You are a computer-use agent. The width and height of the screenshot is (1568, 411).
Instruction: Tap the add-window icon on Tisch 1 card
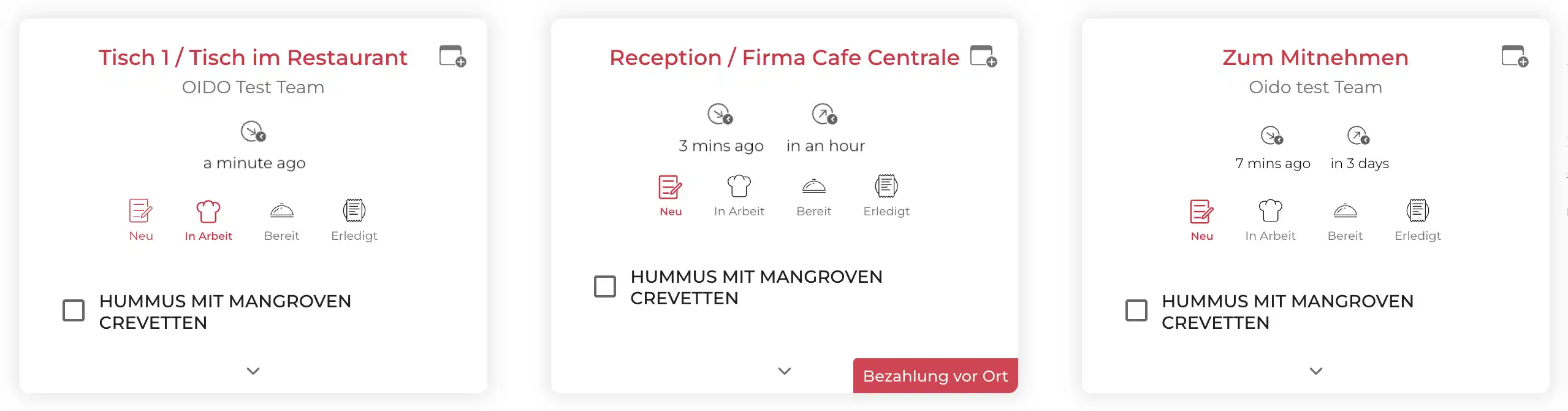452,56
